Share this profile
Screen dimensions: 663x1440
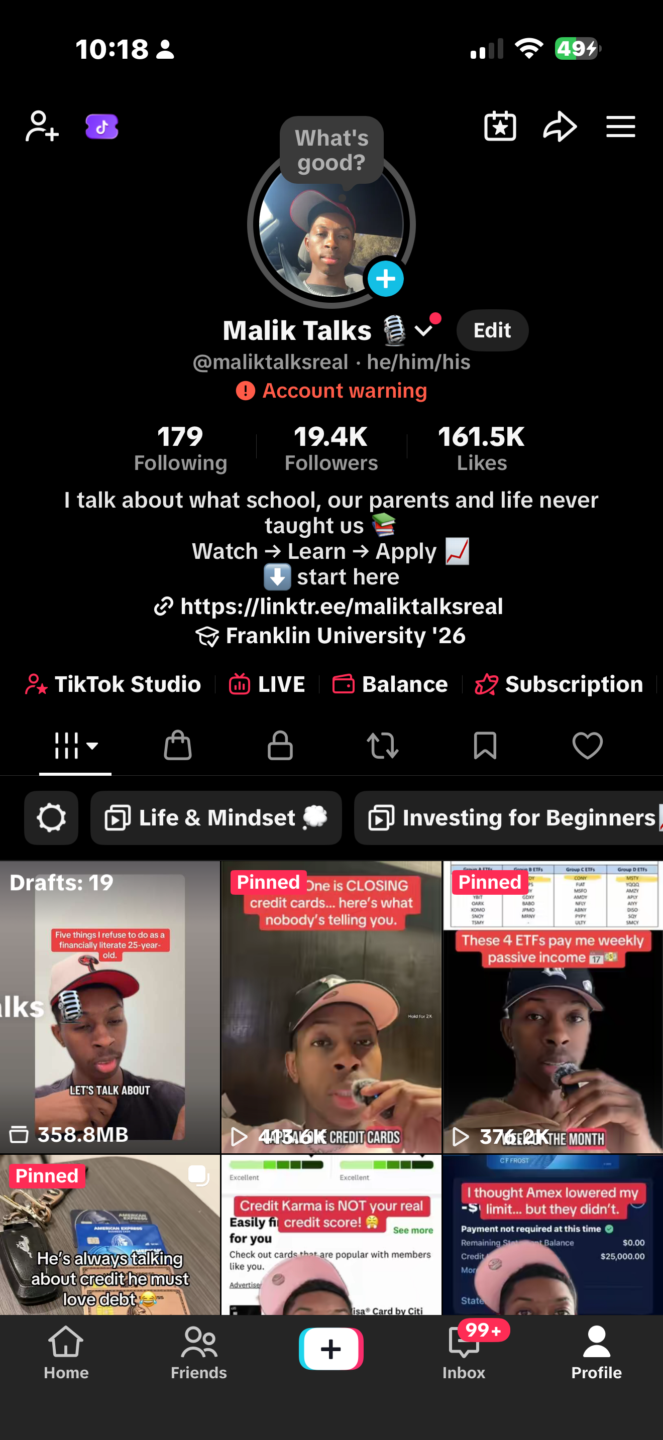559,127
